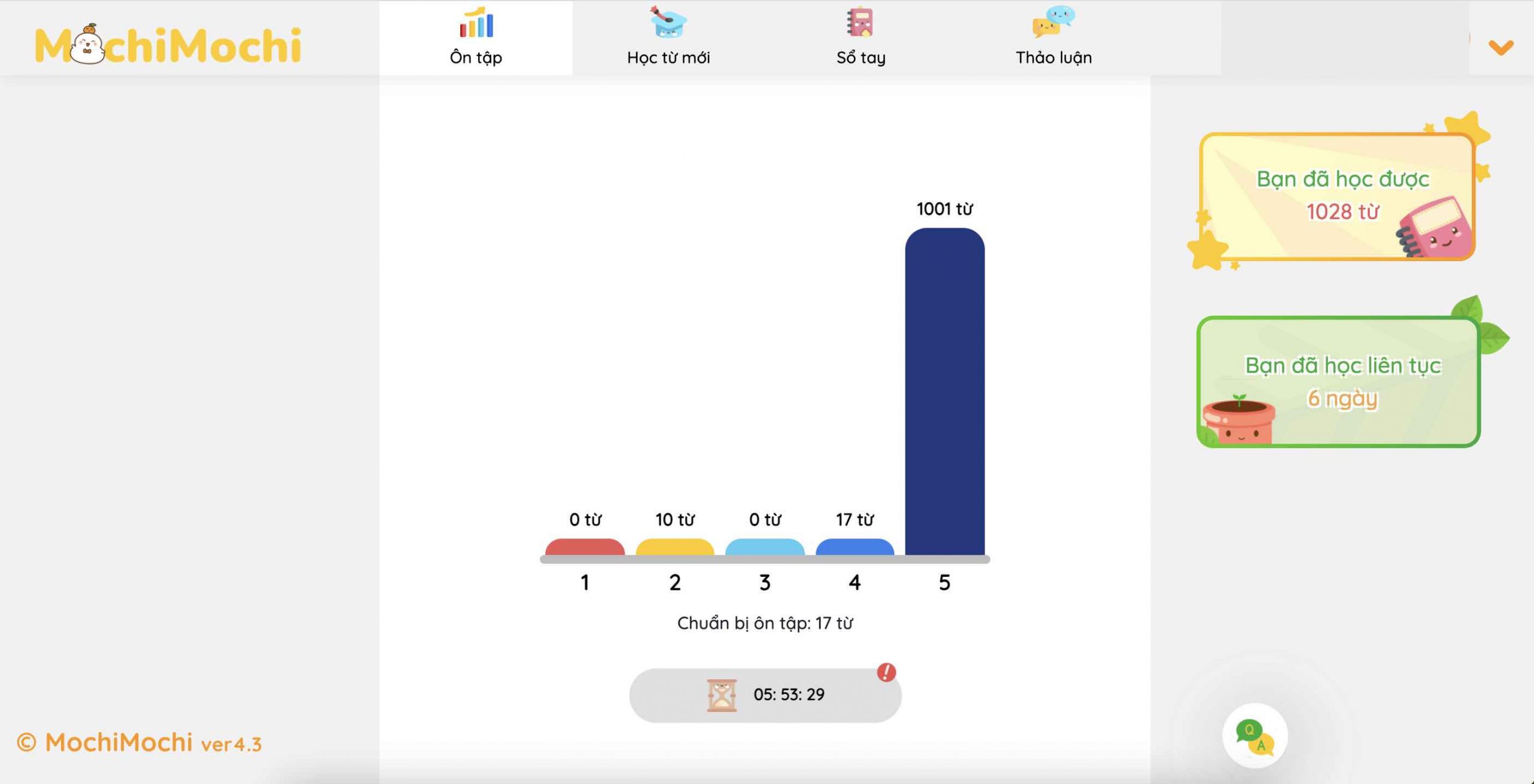Open the Thảo luận tab
Screen dimensions: 1534x784
(1053, 38)
